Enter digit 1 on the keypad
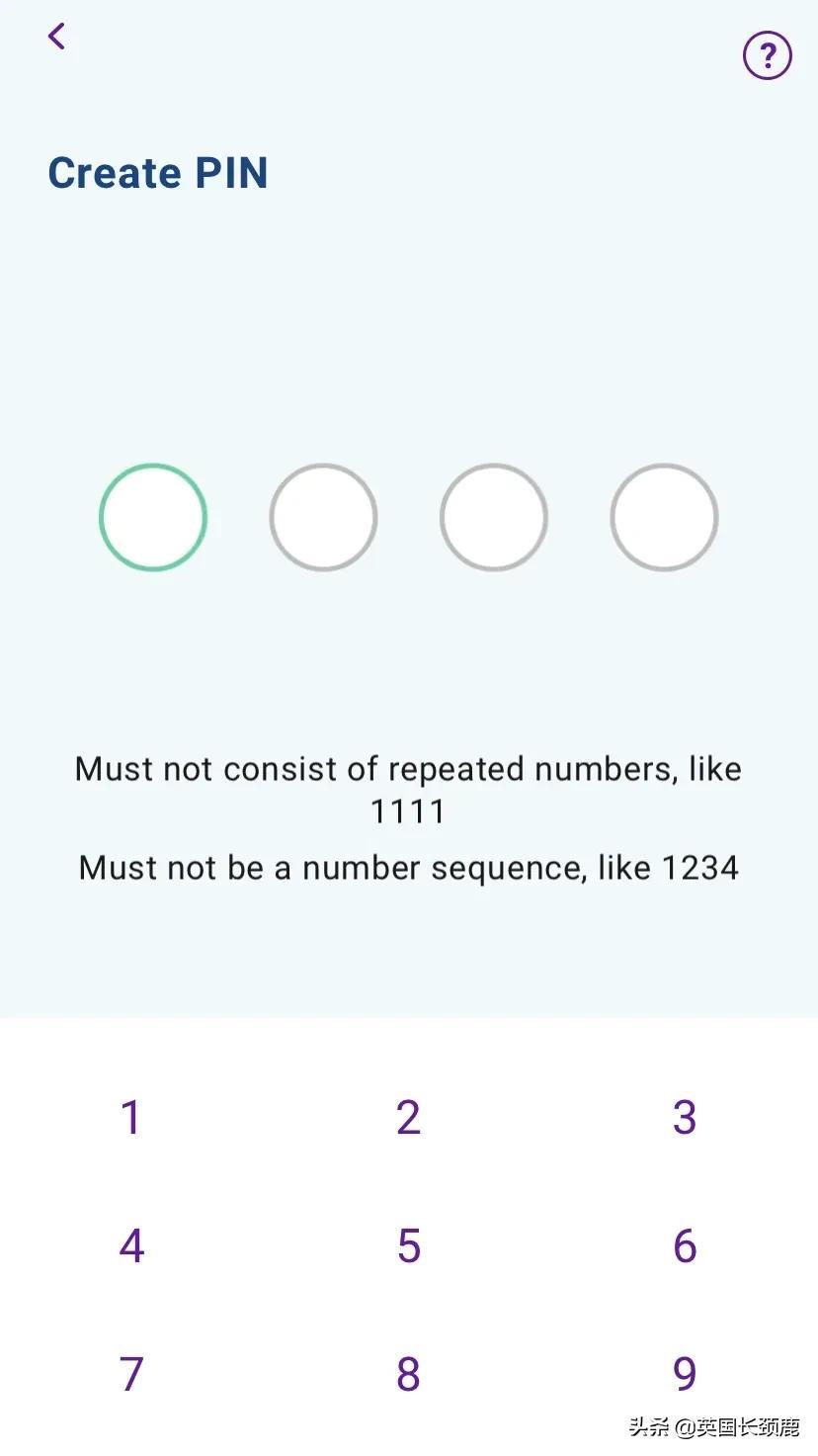The image size is (818, 1456). point(130,1117)
